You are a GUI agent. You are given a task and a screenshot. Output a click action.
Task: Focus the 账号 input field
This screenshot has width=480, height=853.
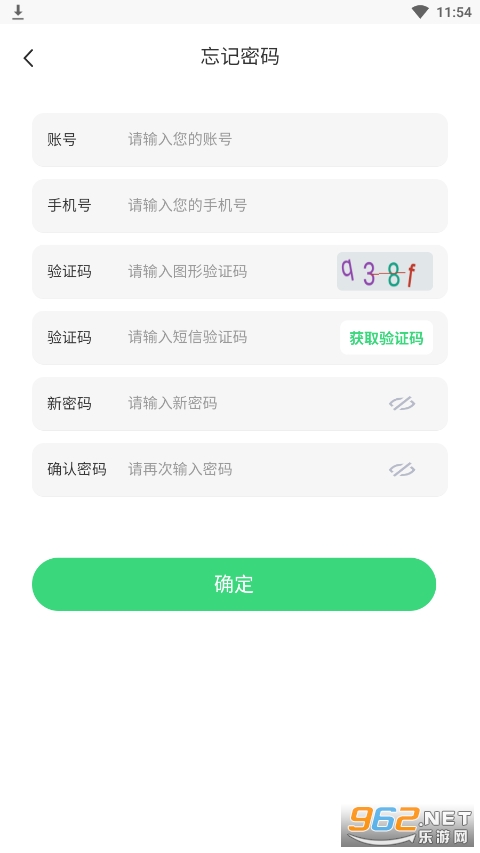click(239, 140)
